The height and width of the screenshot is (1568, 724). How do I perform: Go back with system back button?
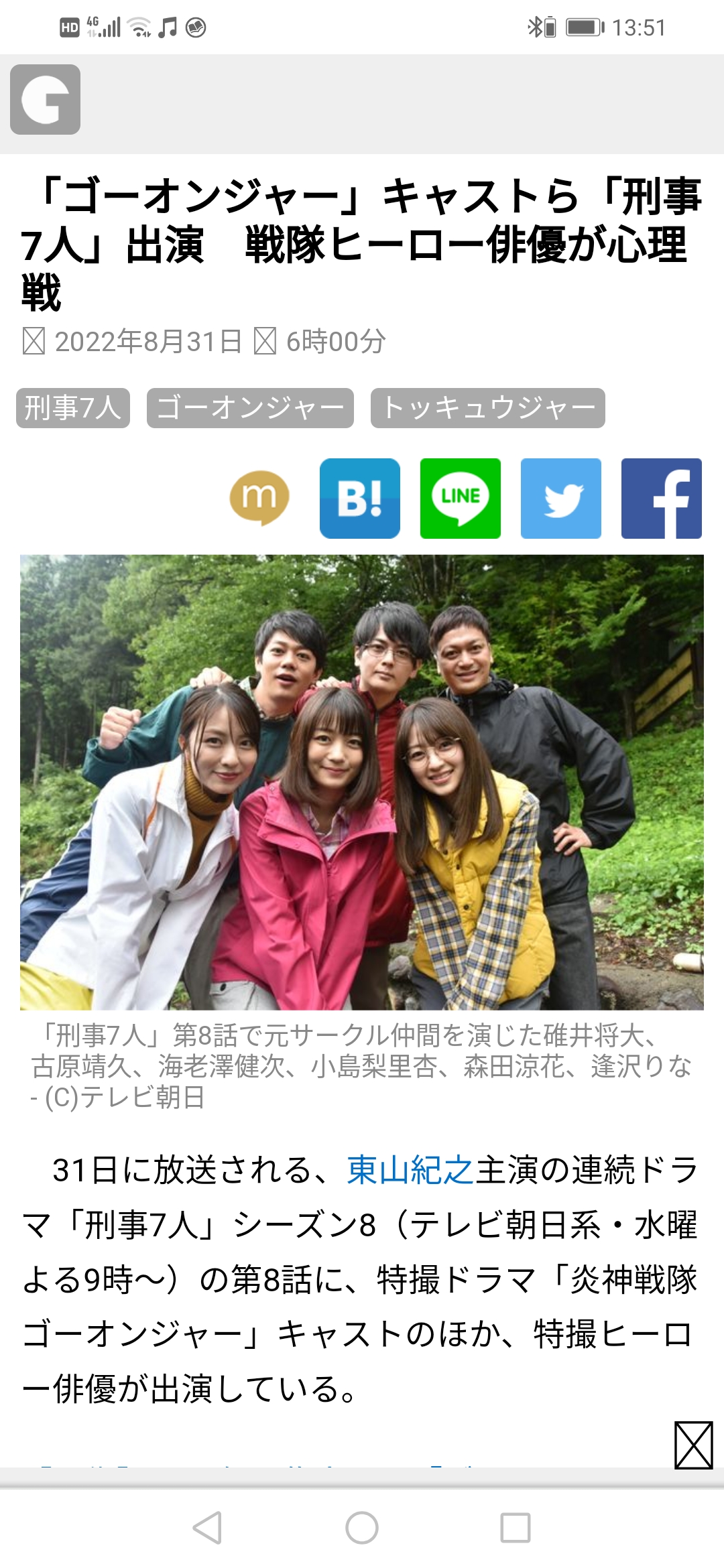(x=207, y=1528)
